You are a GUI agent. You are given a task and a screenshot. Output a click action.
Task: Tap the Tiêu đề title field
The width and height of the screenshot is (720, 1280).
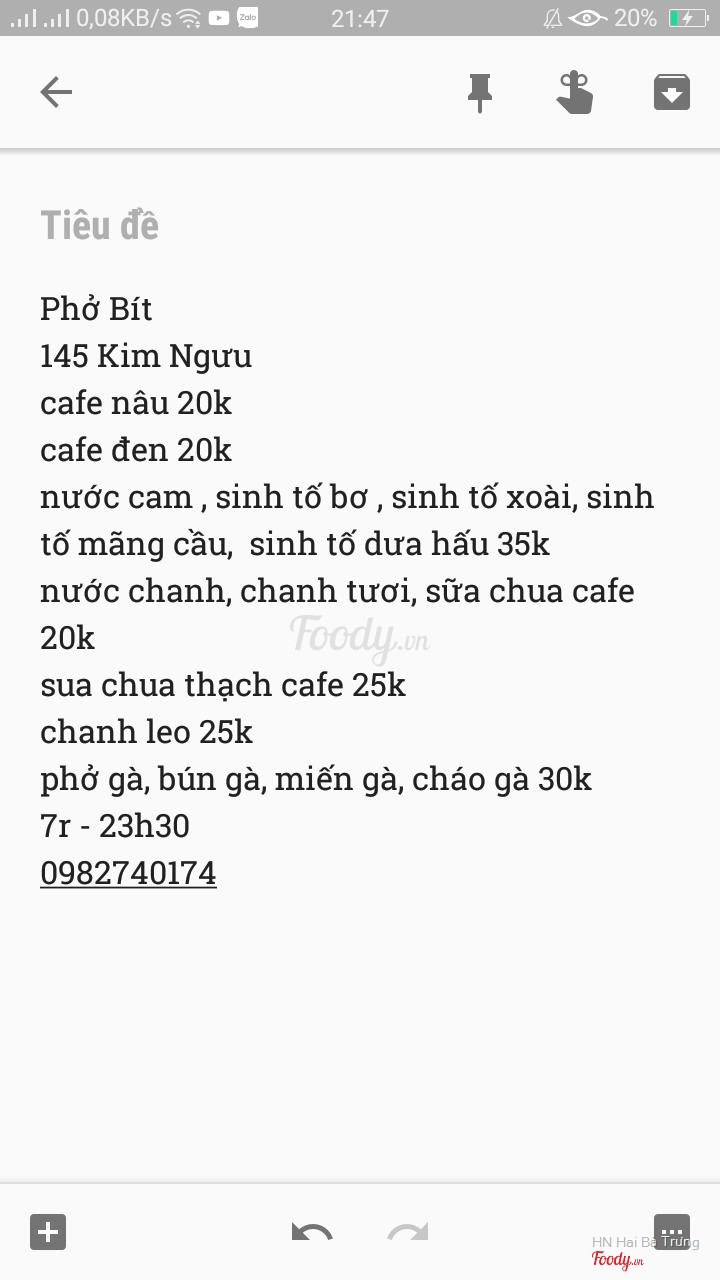[x=100, y=226]
